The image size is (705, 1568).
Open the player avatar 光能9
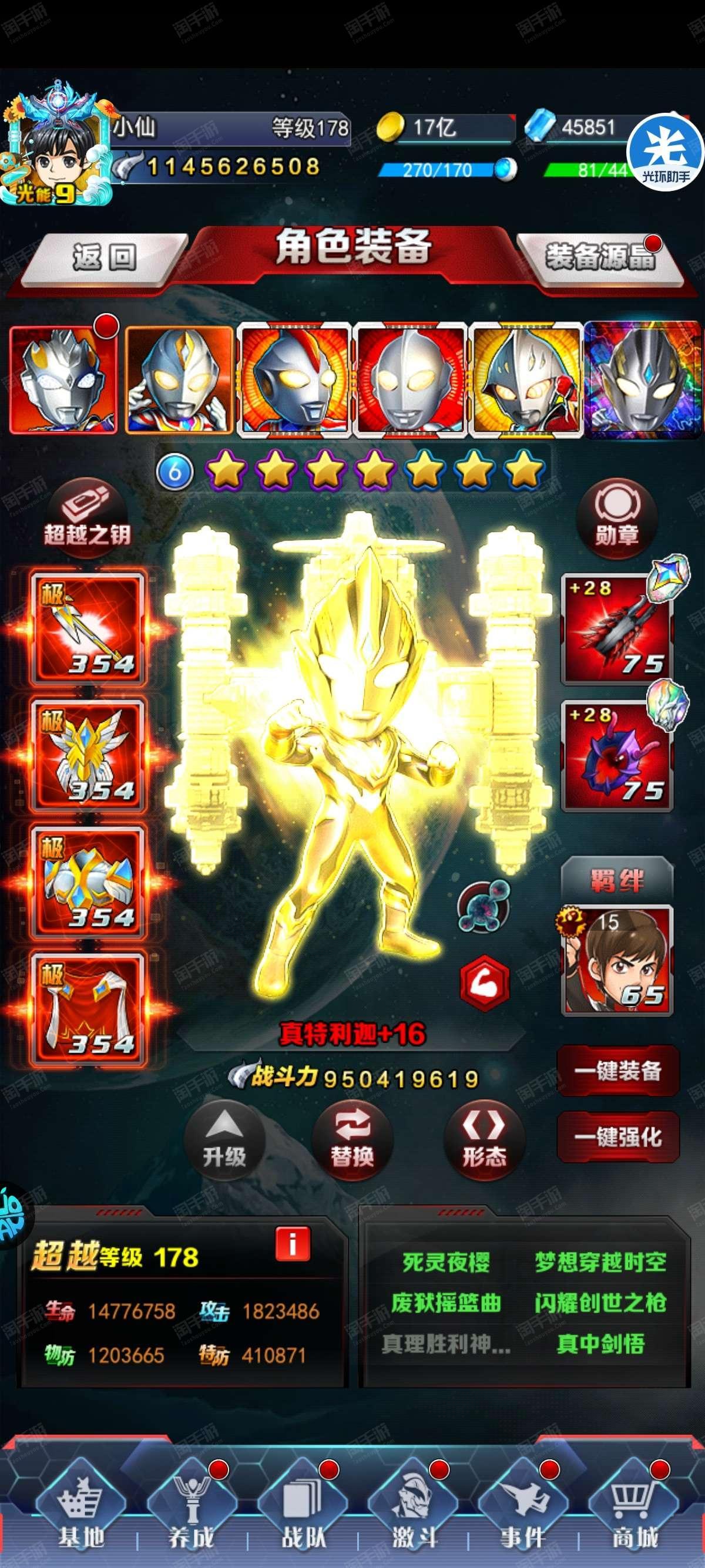[56, 144]
